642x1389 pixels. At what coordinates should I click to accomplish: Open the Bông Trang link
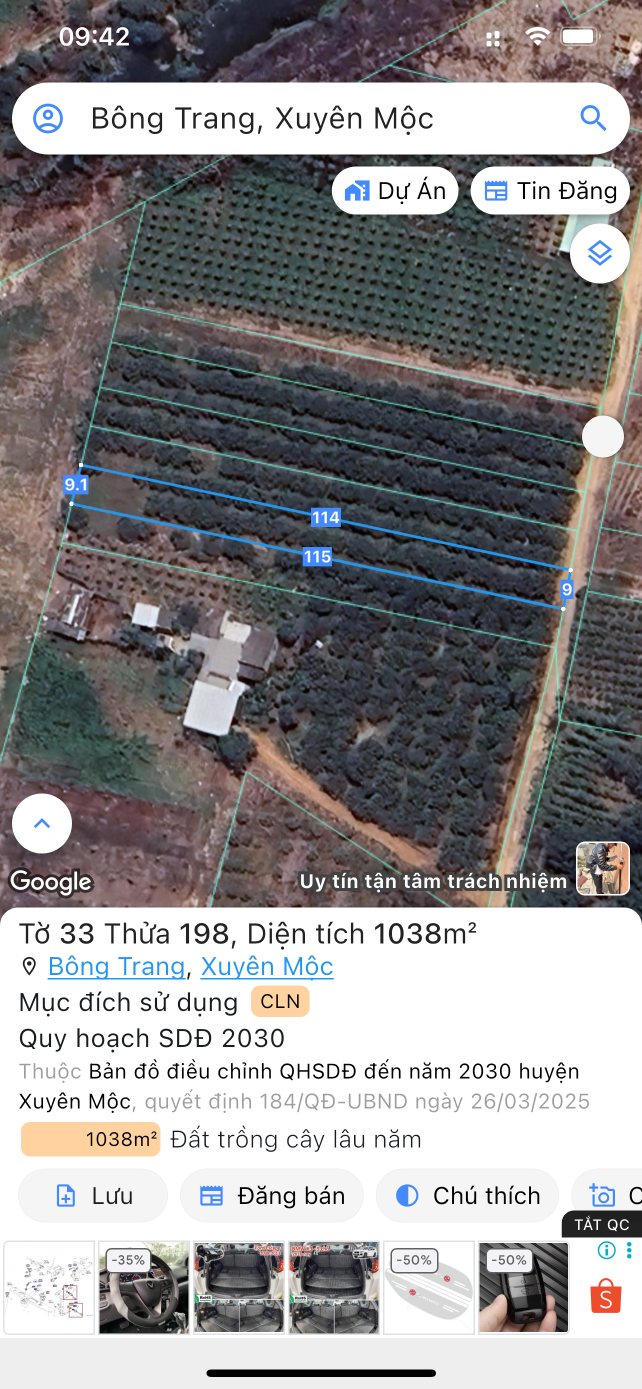tap(116, 967)
